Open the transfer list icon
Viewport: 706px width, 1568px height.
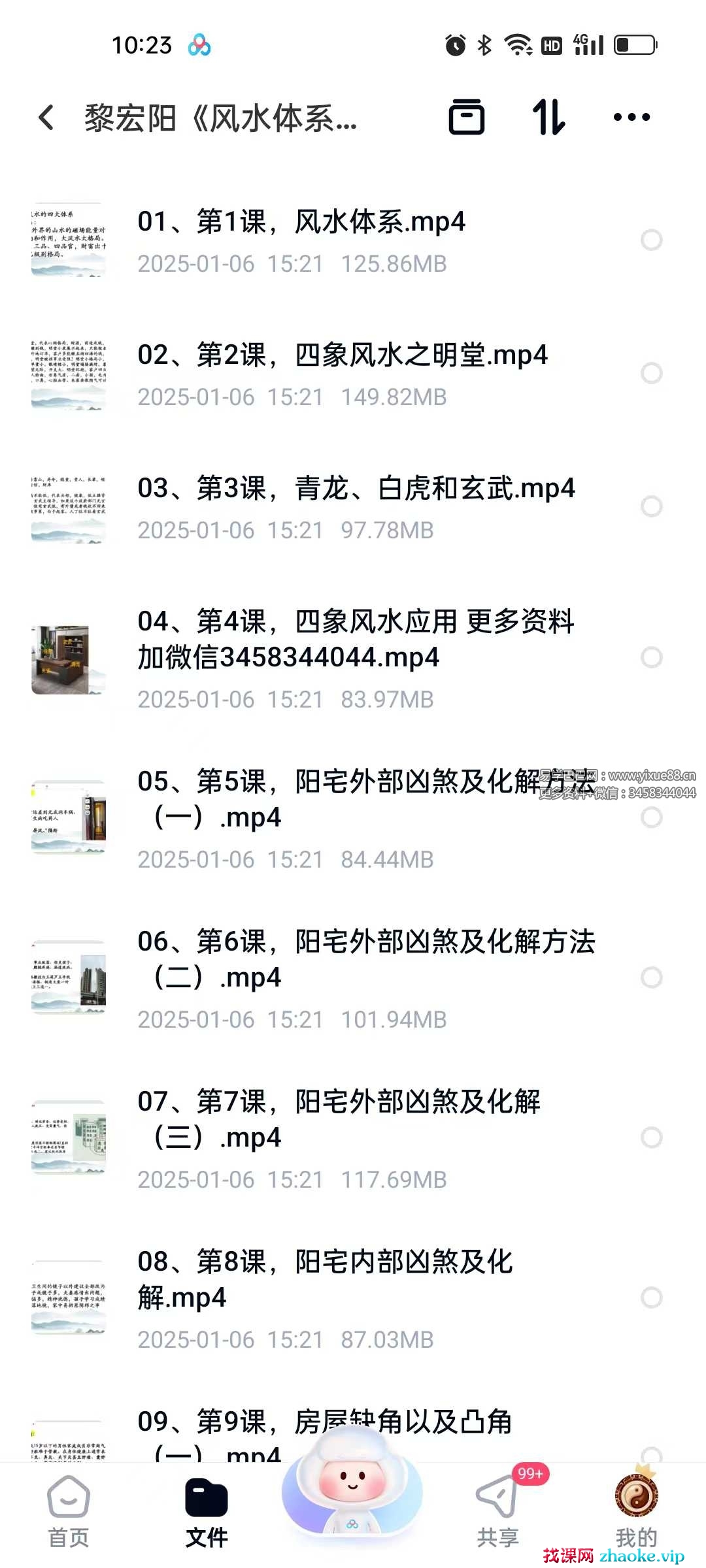pos(466,118)
